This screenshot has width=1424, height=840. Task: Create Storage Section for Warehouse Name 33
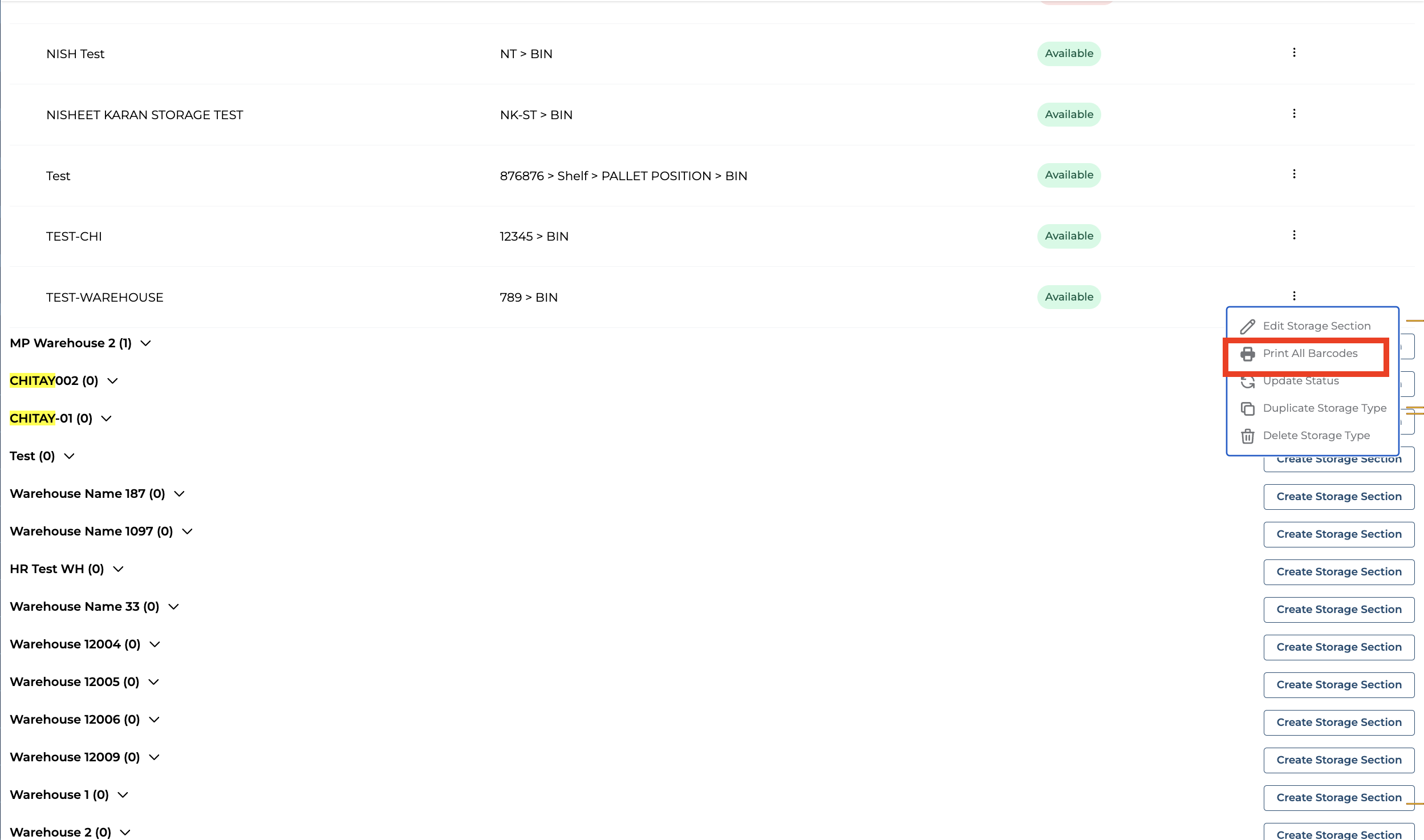(1338, 610)
